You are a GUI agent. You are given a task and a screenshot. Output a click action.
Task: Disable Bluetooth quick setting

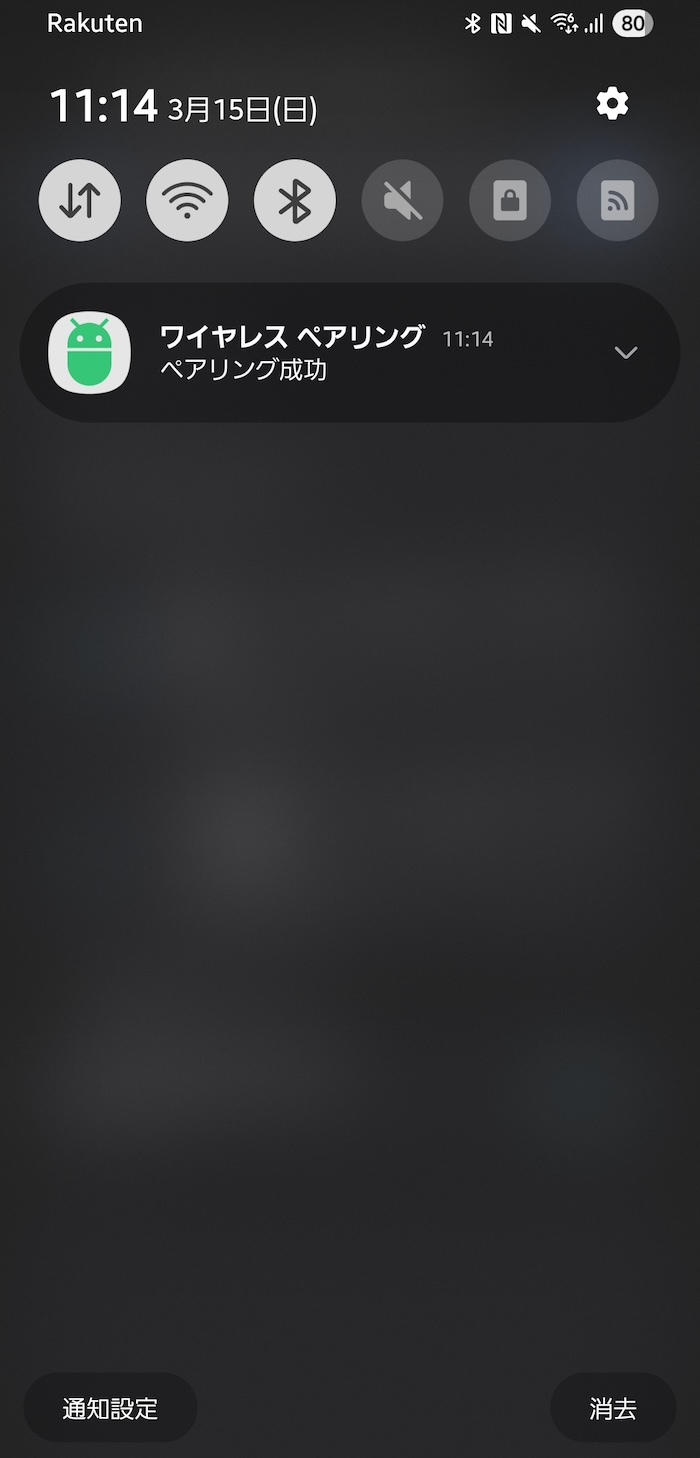tap(295, 201)
